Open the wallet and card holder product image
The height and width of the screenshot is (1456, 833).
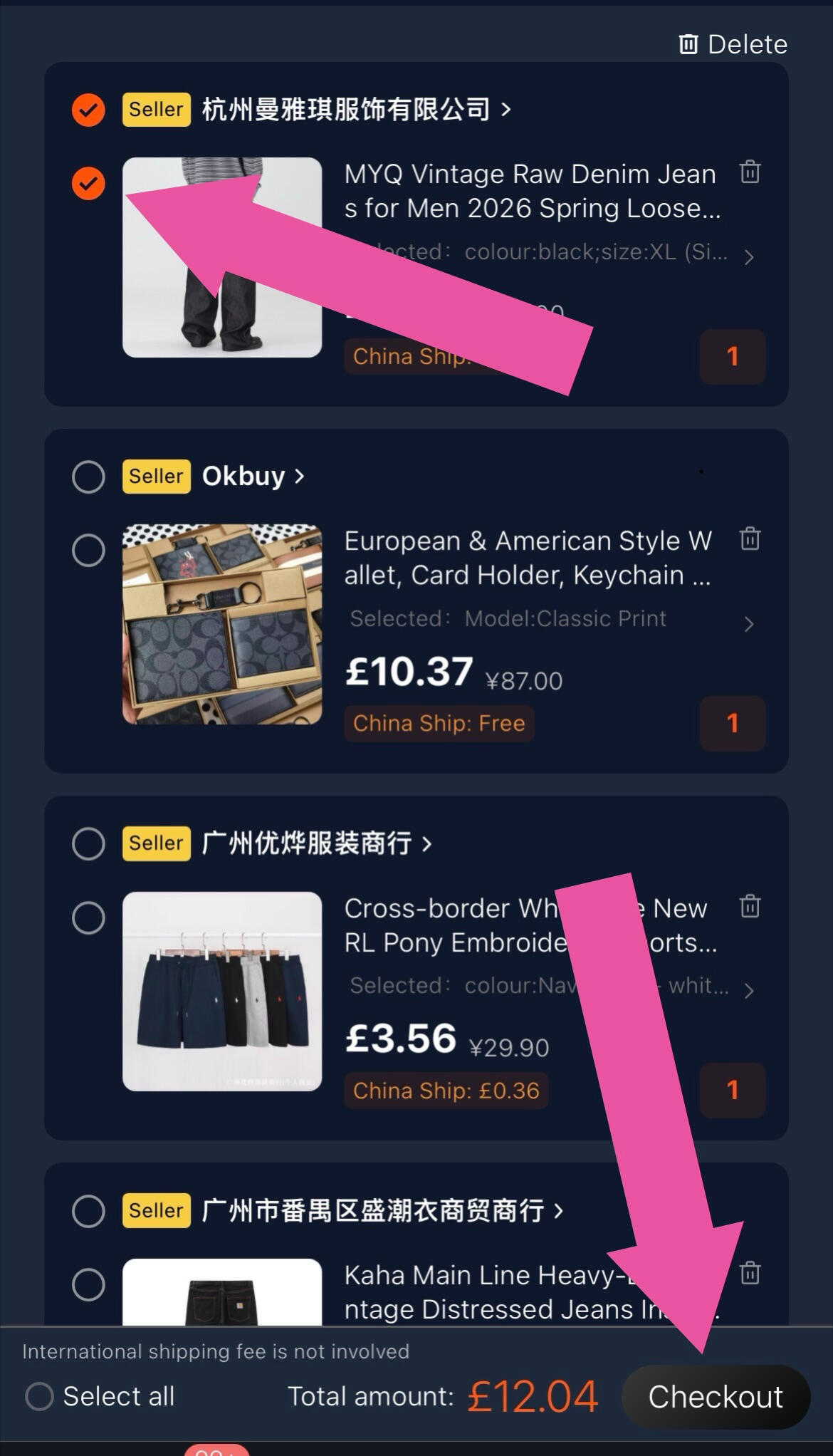pyautogui.click(x=222, y=625)
